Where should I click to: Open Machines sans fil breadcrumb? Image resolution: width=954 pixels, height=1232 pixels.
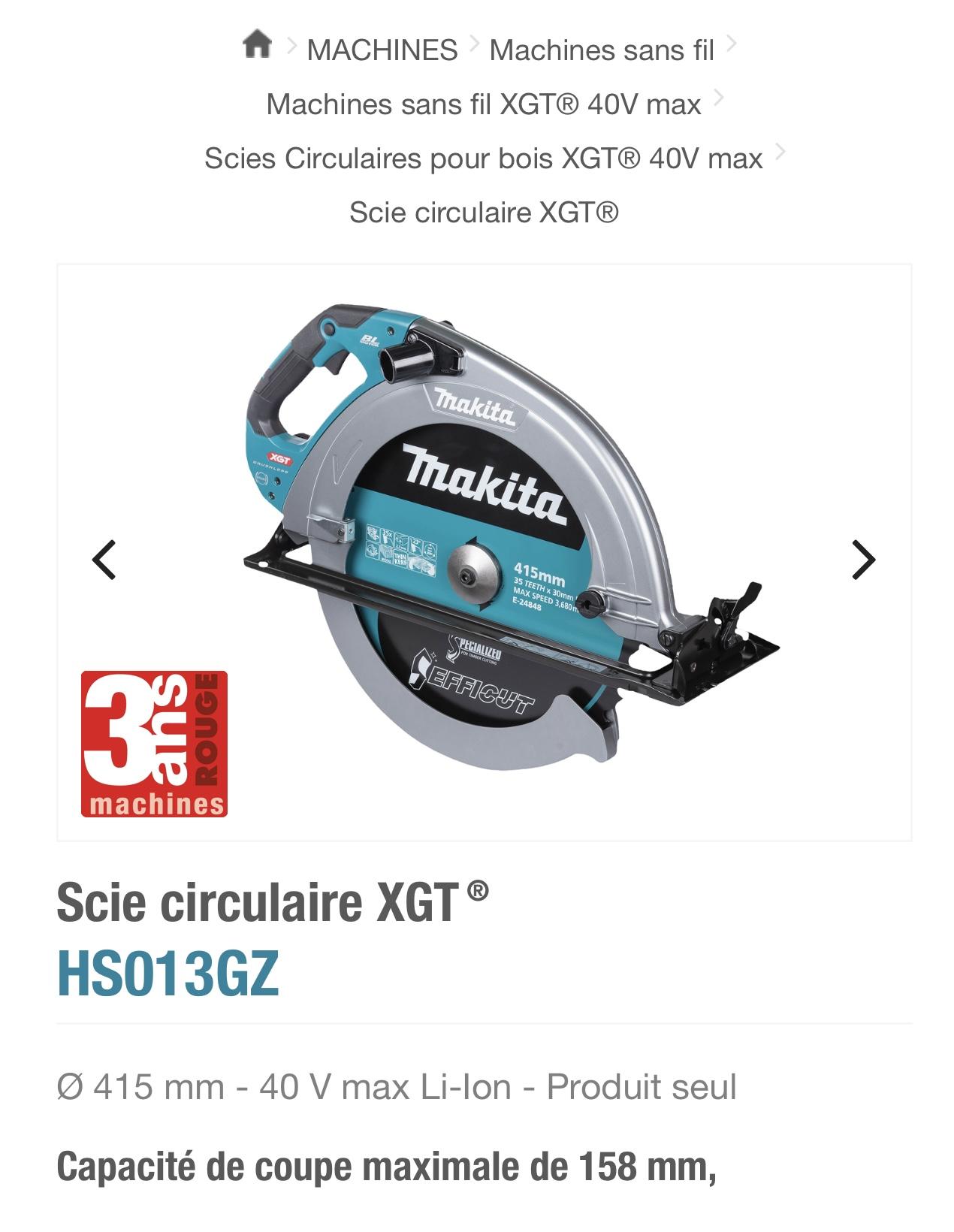601,50
